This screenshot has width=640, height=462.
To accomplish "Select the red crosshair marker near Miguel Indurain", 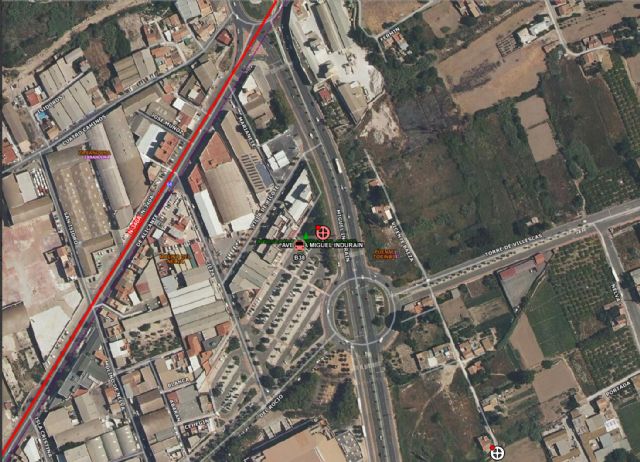I will [322, 231].
